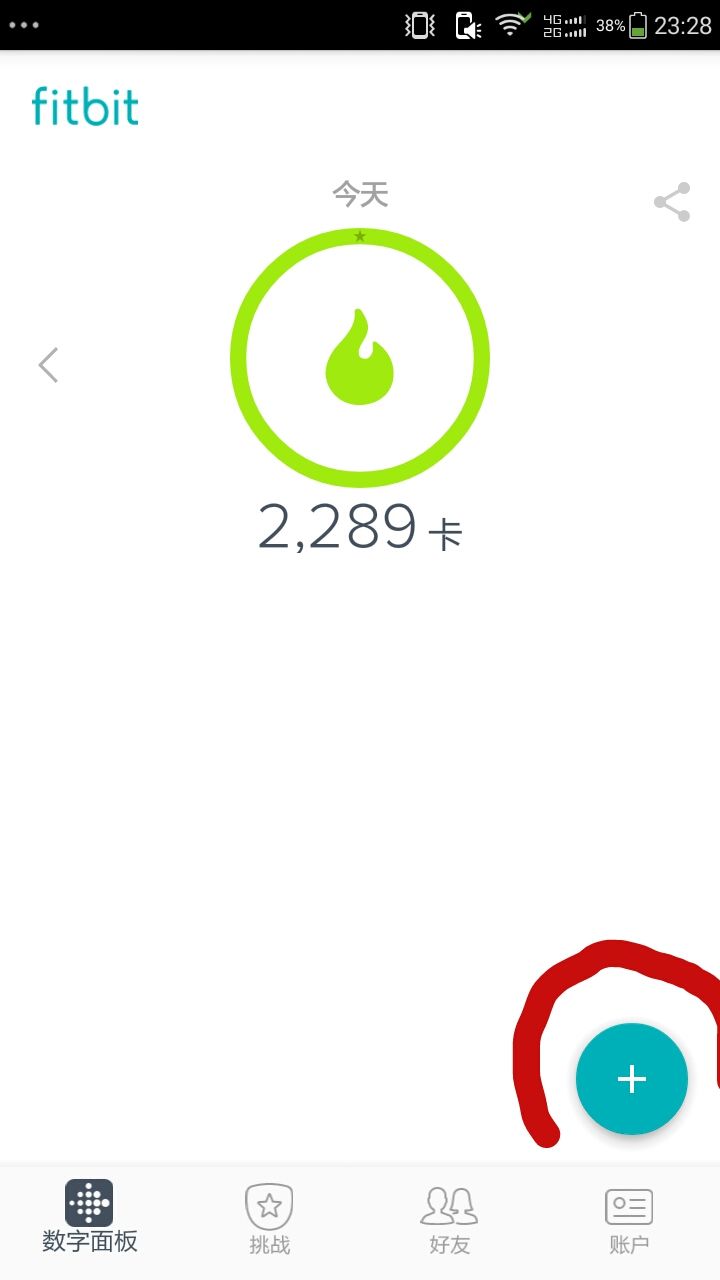The image size is (720, 1280).
Task: Switch to the 挑战 tab
Action: (x=269, y=1219)
